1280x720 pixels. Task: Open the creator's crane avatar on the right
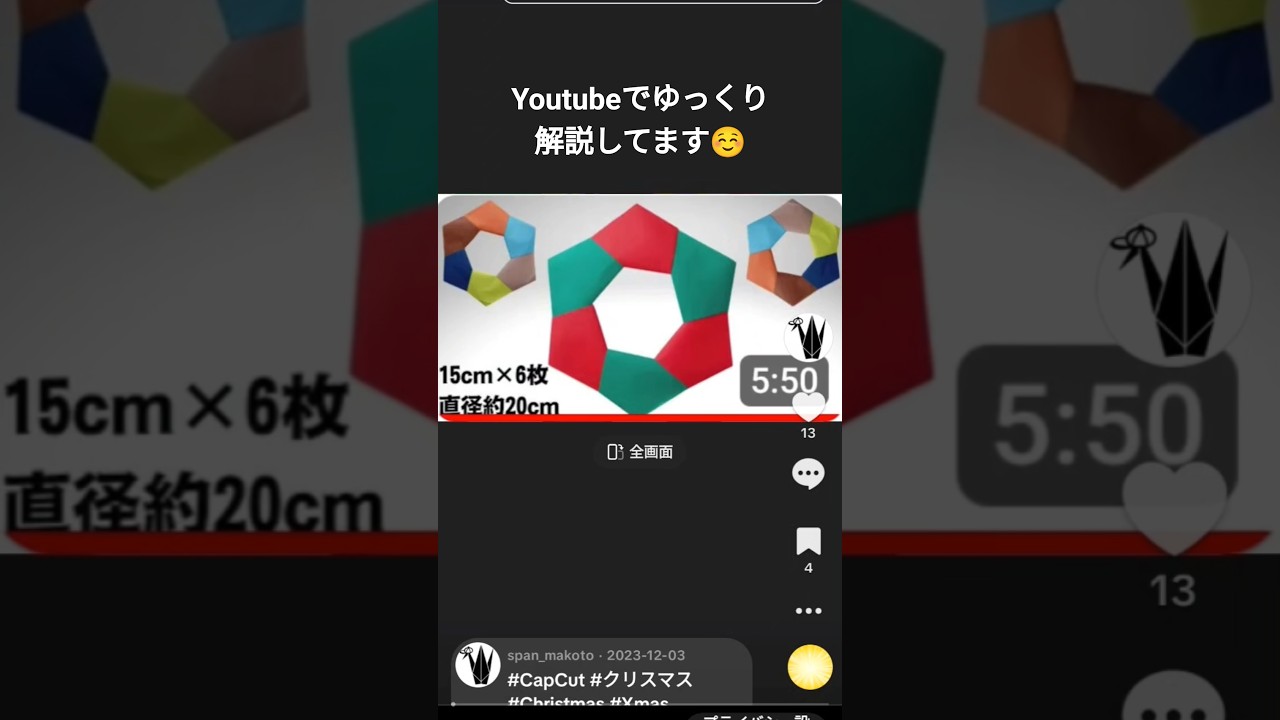[x=808, y=337]
